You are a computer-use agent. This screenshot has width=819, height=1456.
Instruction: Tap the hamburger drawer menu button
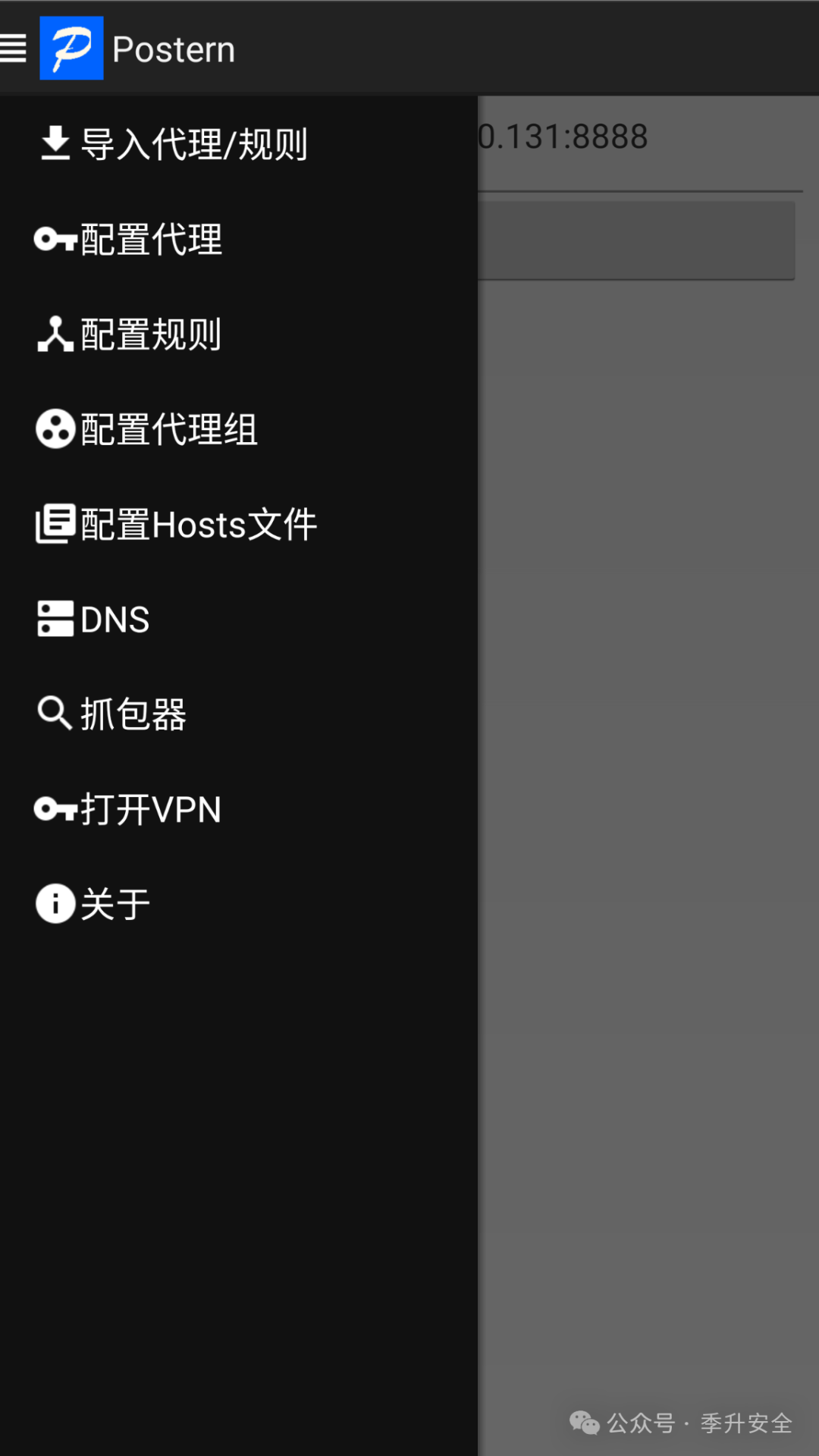14,49
